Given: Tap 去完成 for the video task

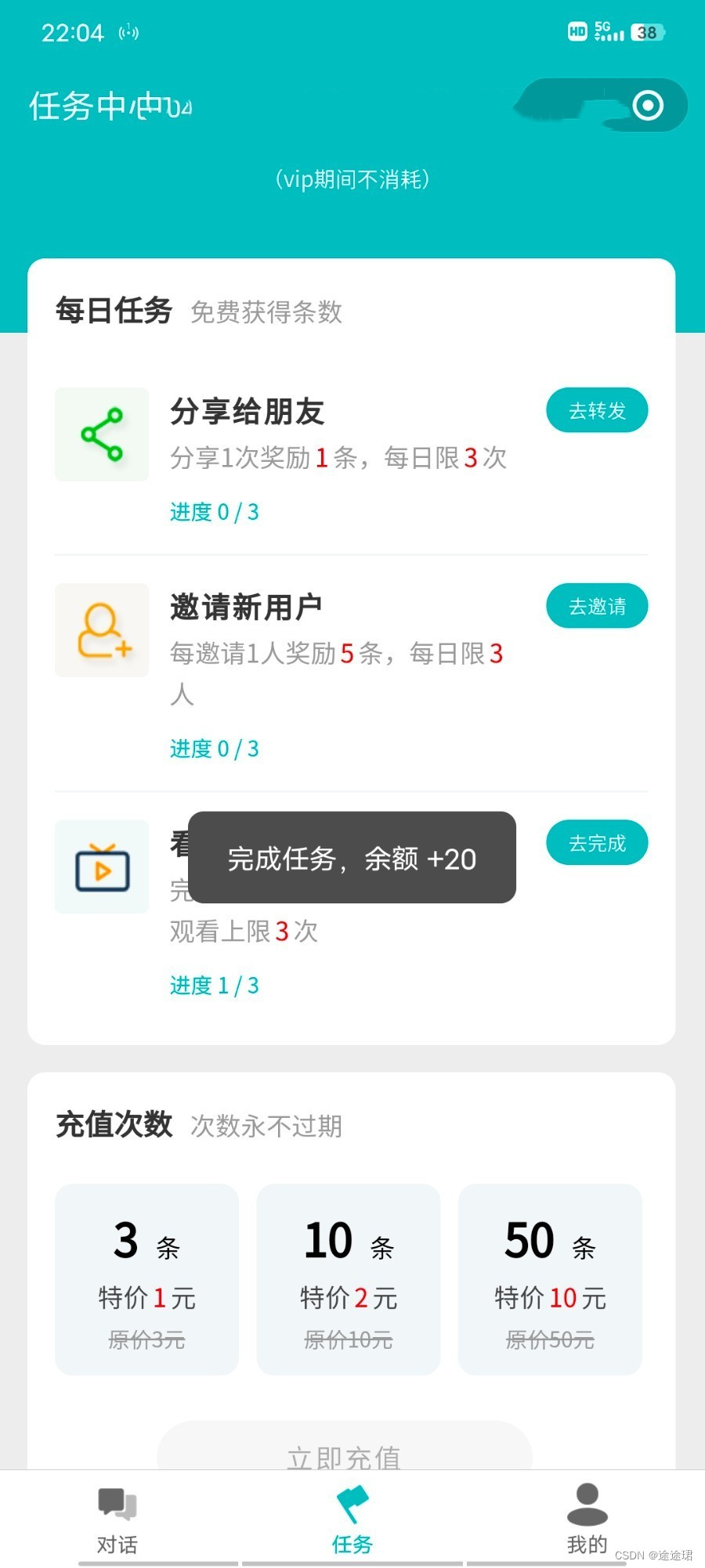Looking at the screenshot, I should click(x=597, y=843).
